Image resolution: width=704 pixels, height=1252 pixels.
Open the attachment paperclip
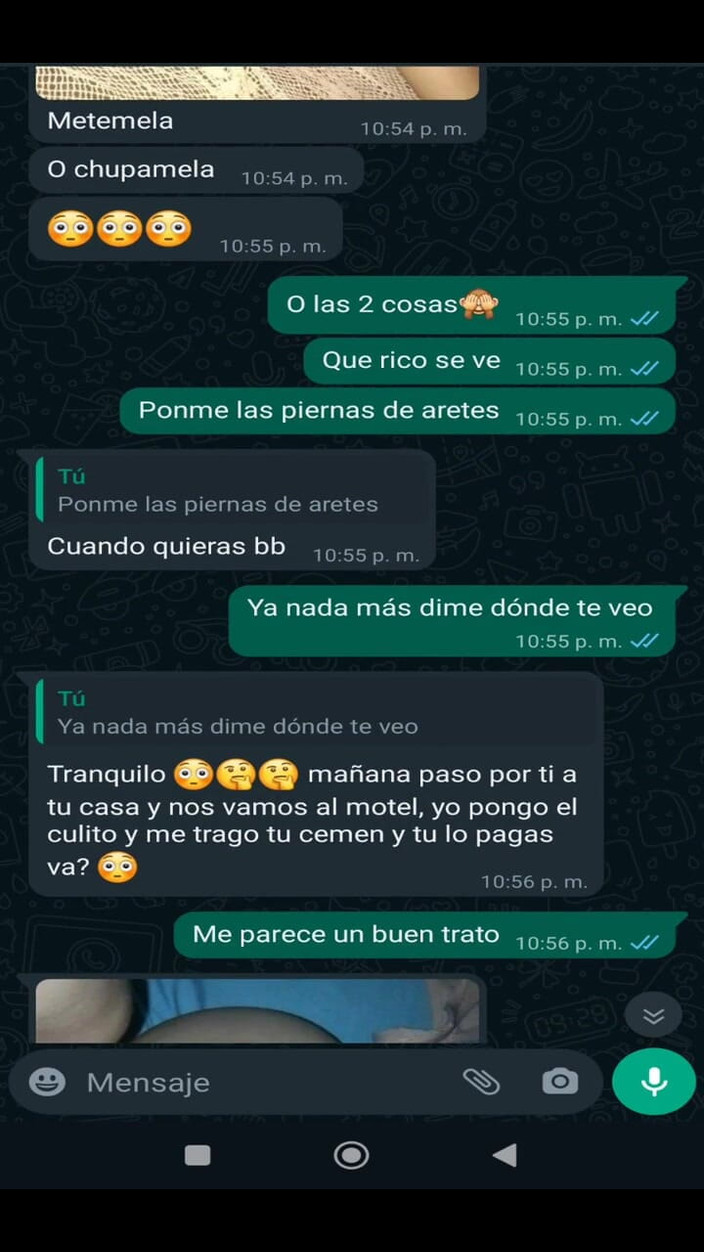pyautogui.click(x=481, y=1081)
